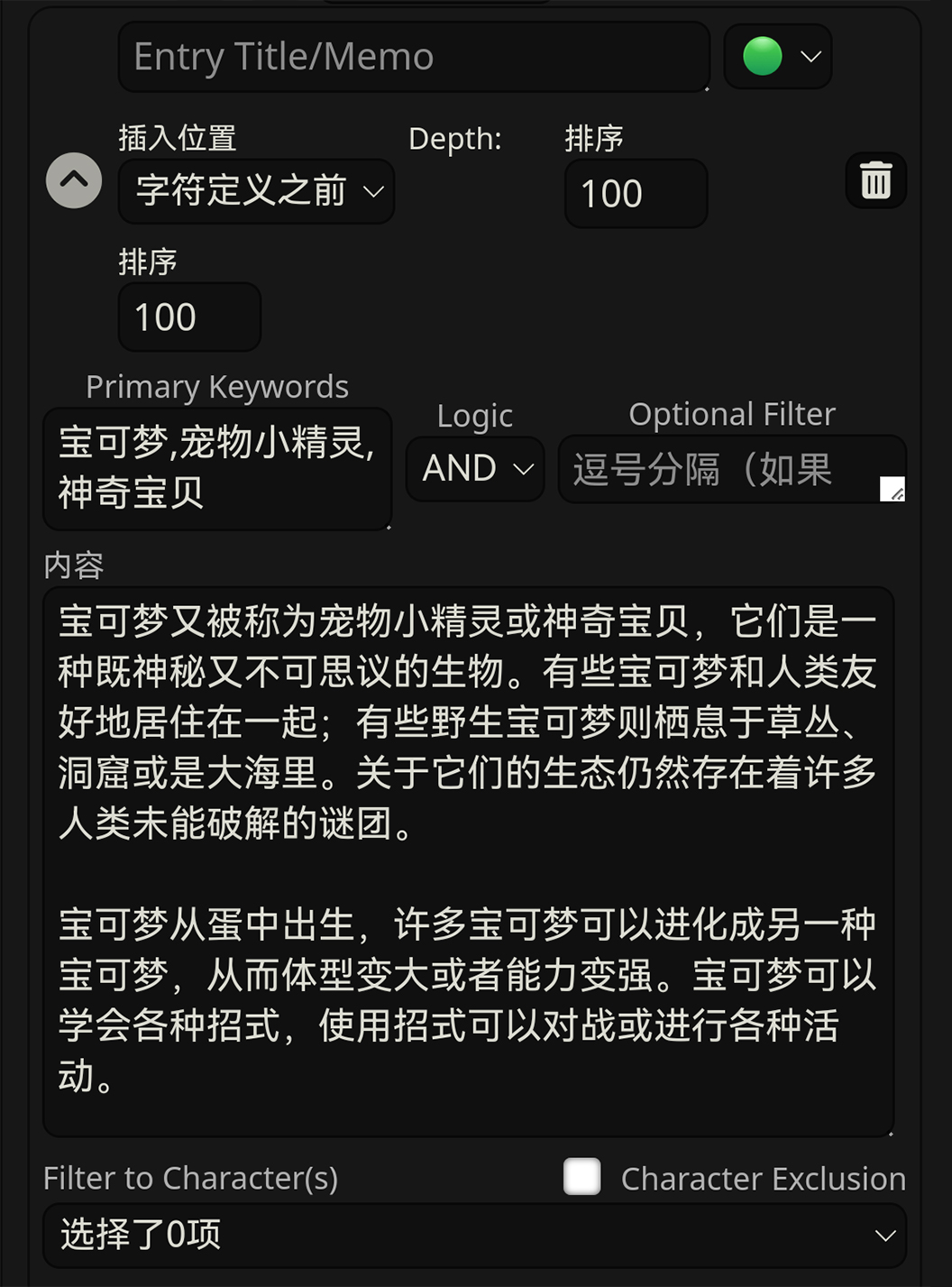Collapse the entry using the up chevron button
The image size is (952, 1287).
(74, 180)
